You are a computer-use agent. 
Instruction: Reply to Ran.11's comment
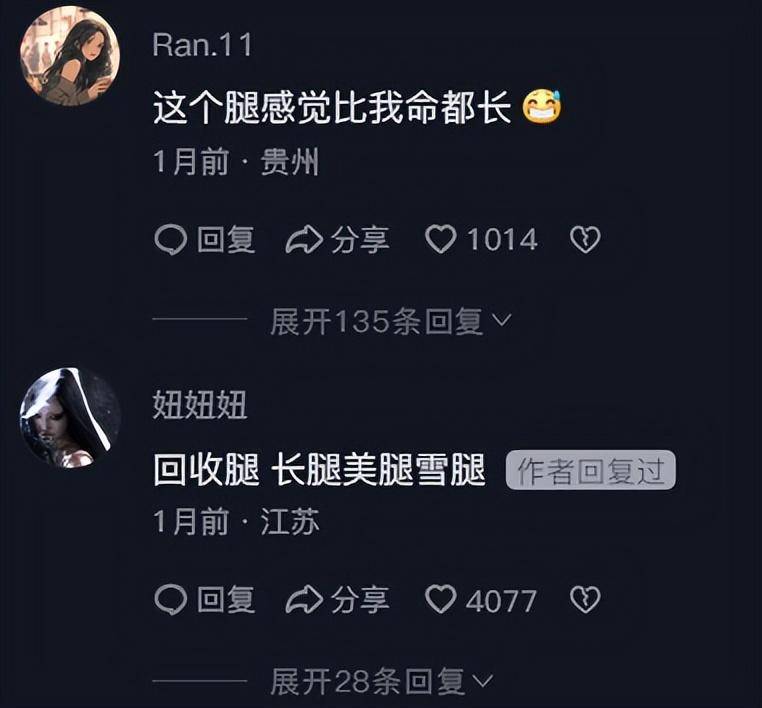[205, 240]
